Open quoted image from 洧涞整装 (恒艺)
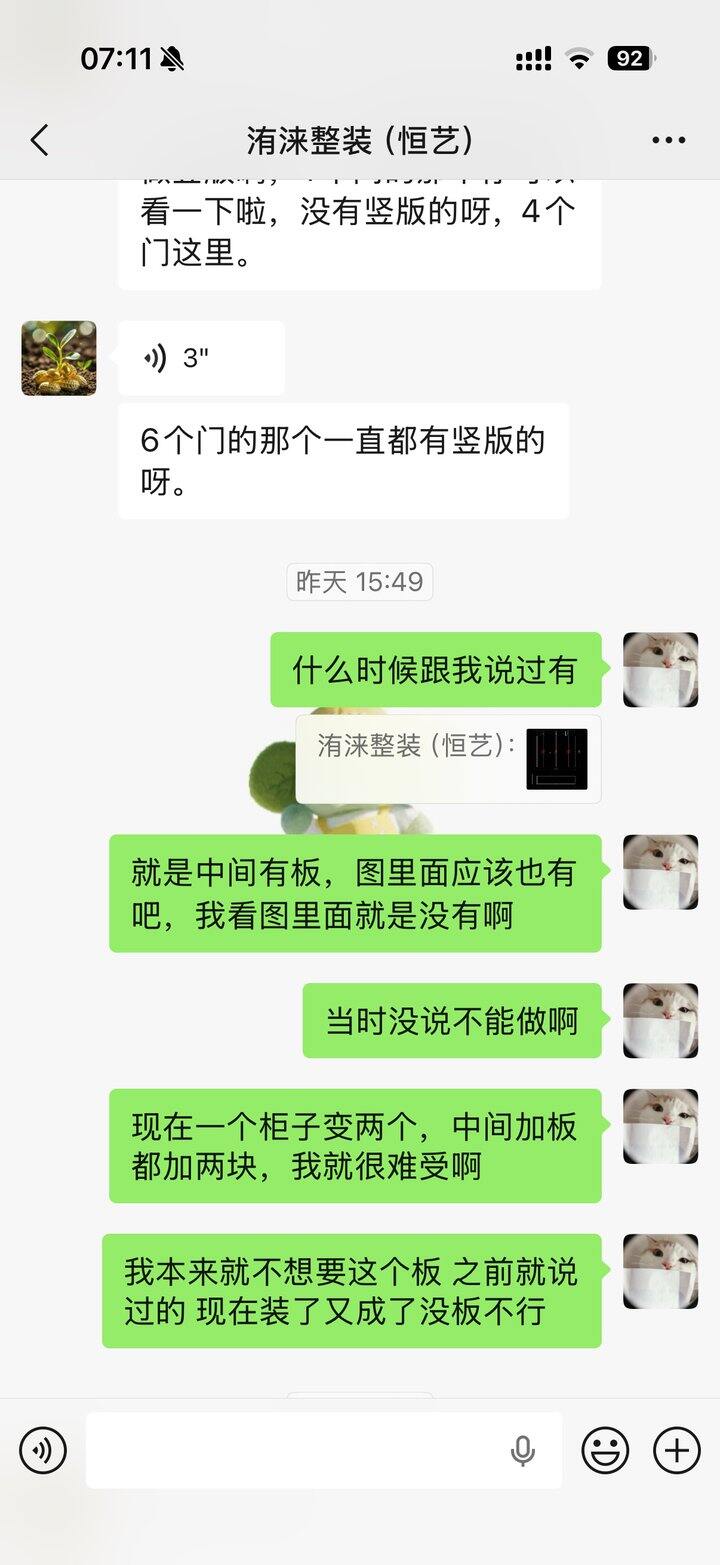This screenshot has height=1565, width=720. 556,759
